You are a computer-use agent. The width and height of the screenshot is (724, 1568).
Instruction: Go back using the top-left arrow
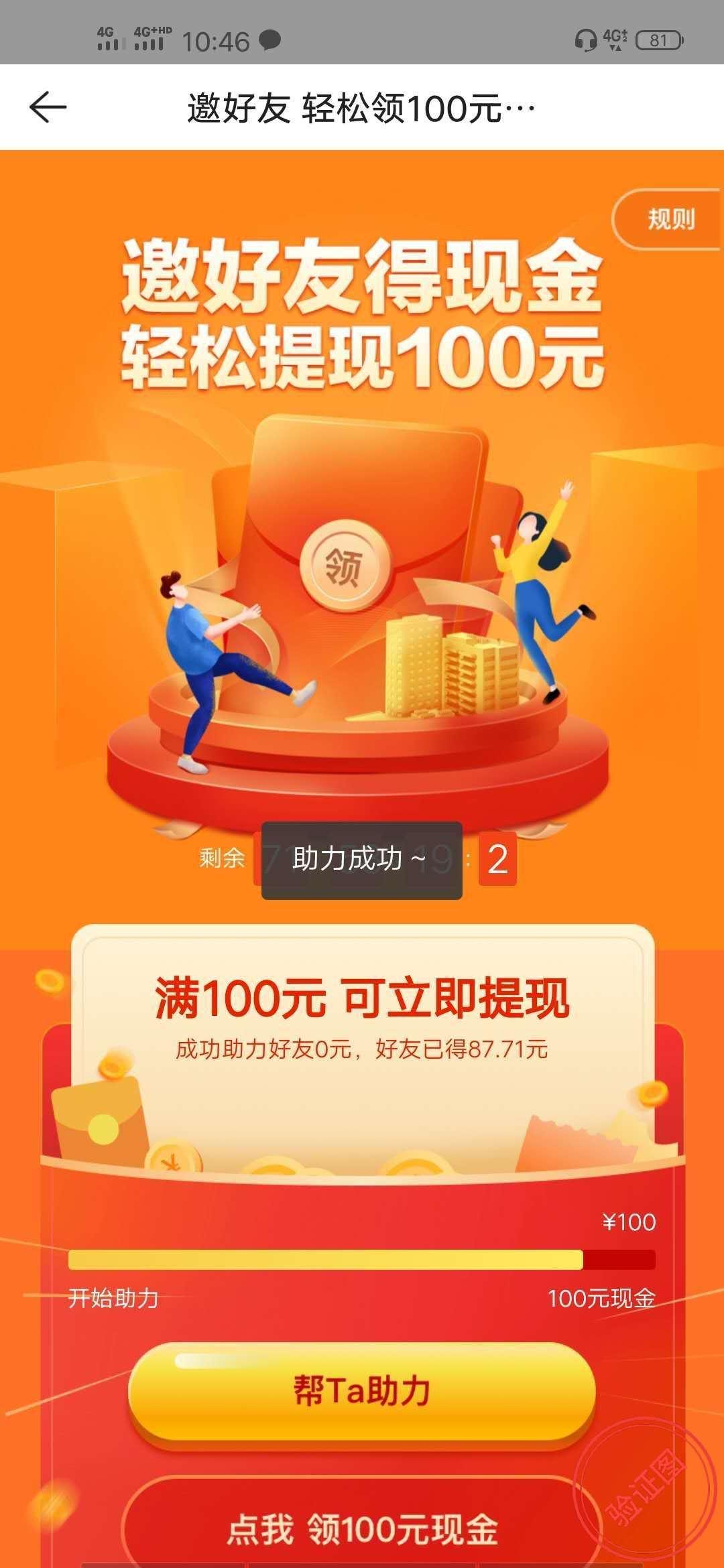48,108
